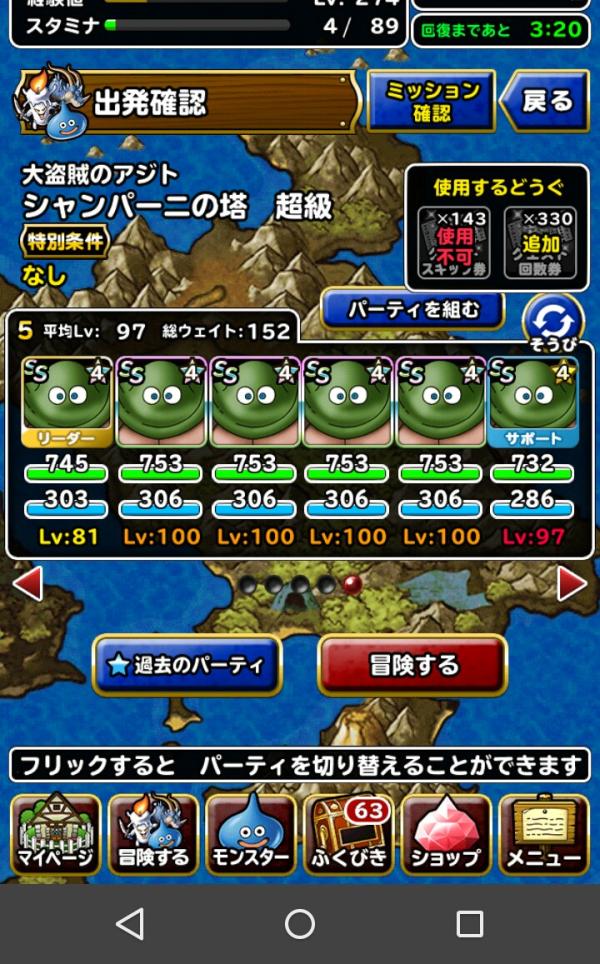The image size is (600, 964).
Task: Open ふくびき with 63 badge
Action: [x=348, y=834]
